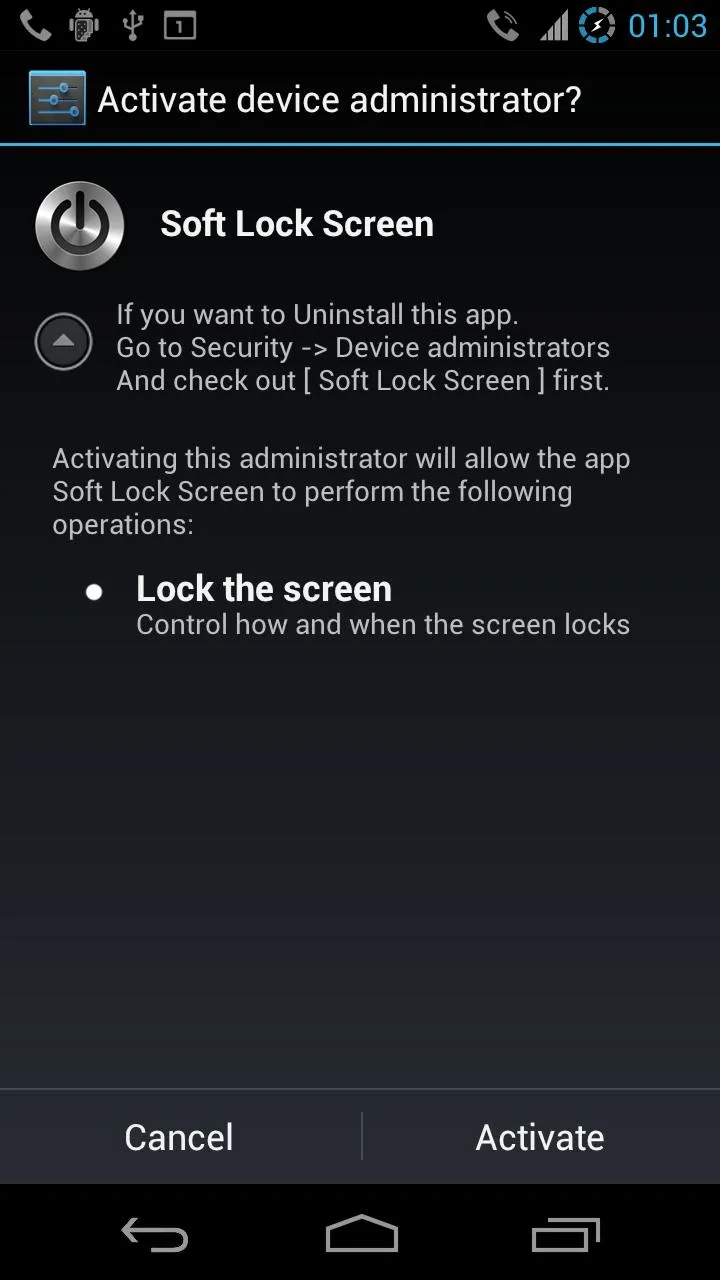Tap the missed call icon on status bar left
Image resolution: width=720 pixels, height=1280 pixels.
34,25
